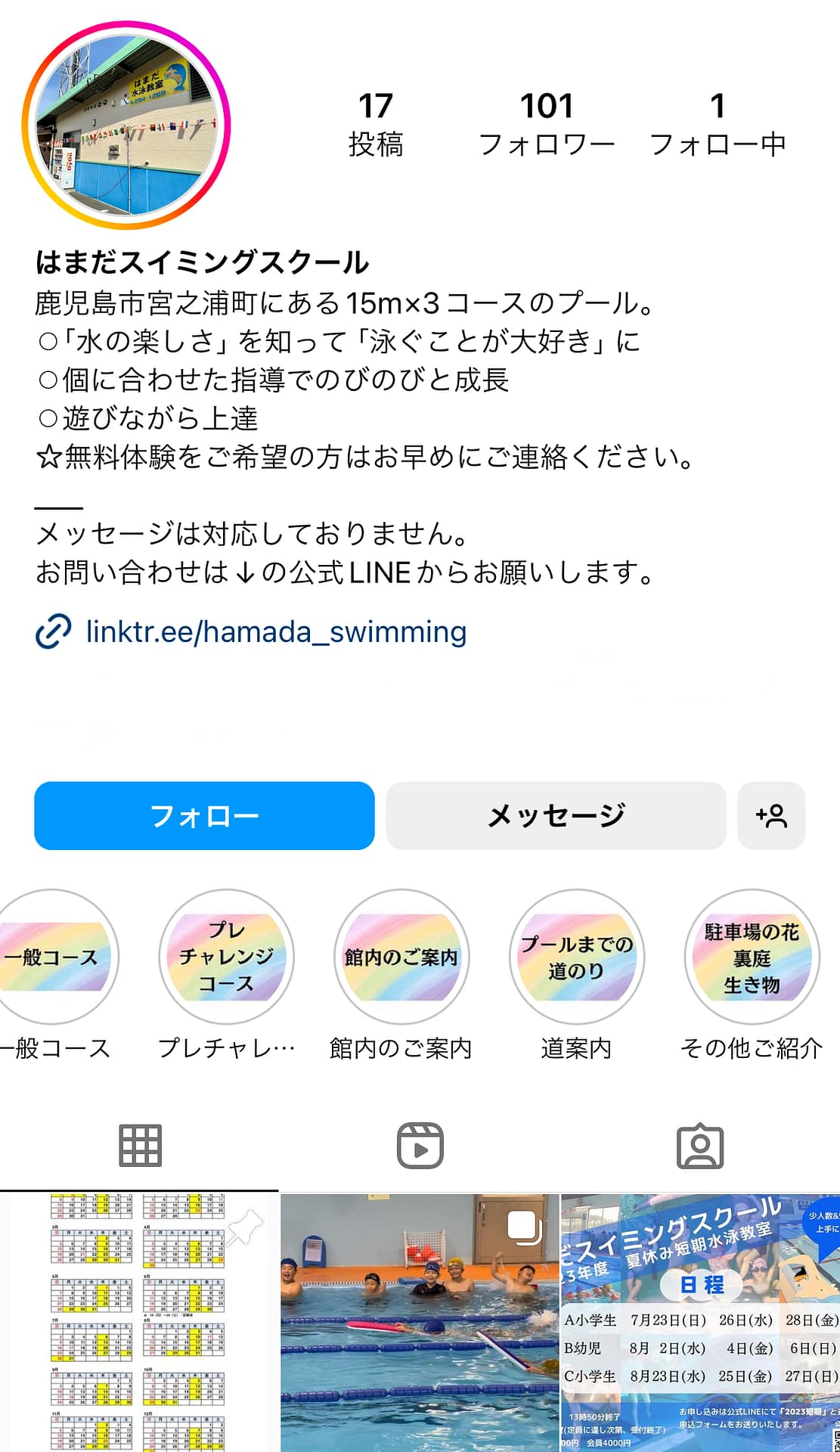Show suggested accounts with the add-person icon
The width and height of the screenshot is (840, 1452).
tap(771, 815)
